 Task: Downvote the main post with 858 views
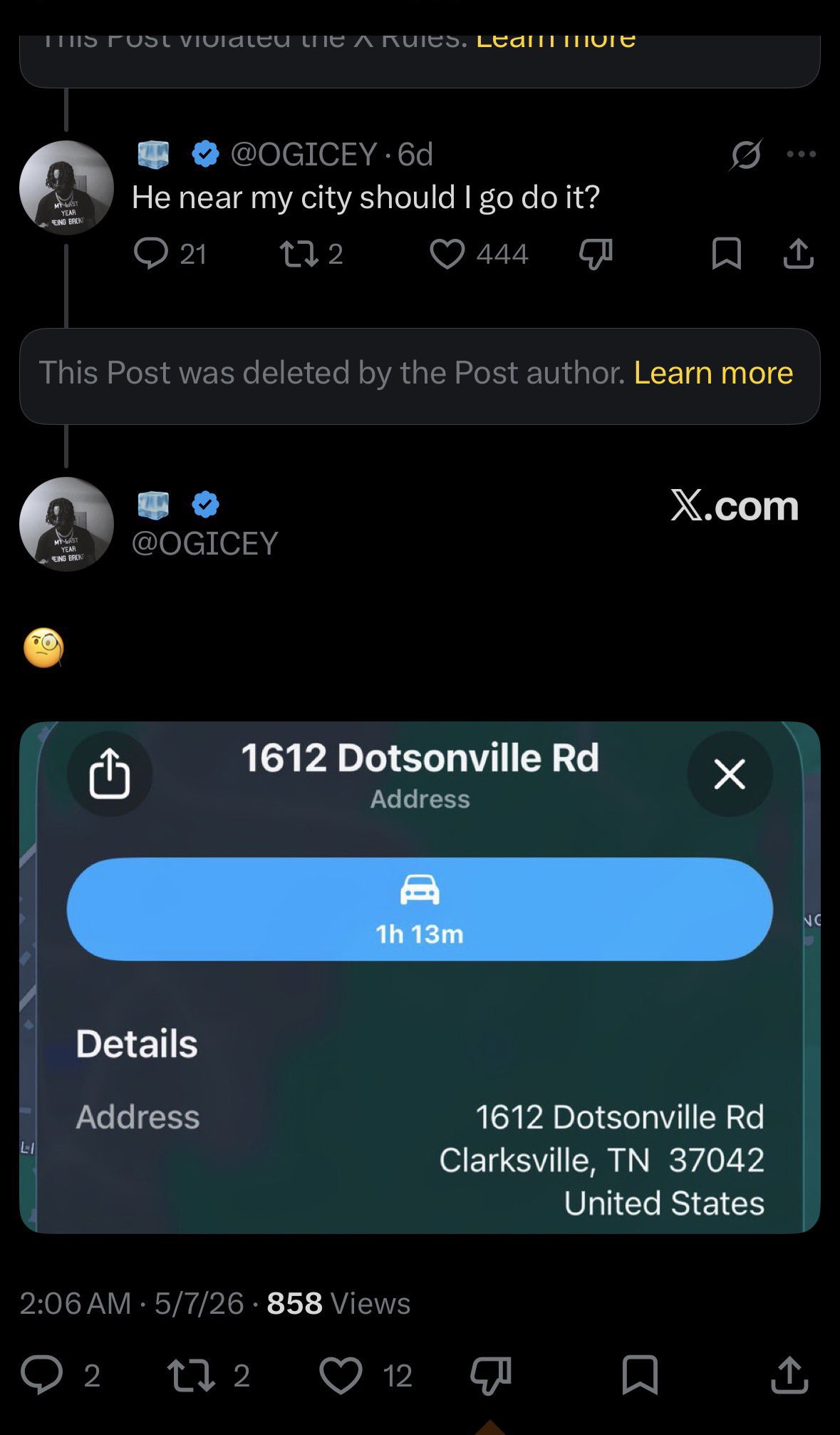pyautogui.click(x=491, y=1374)
